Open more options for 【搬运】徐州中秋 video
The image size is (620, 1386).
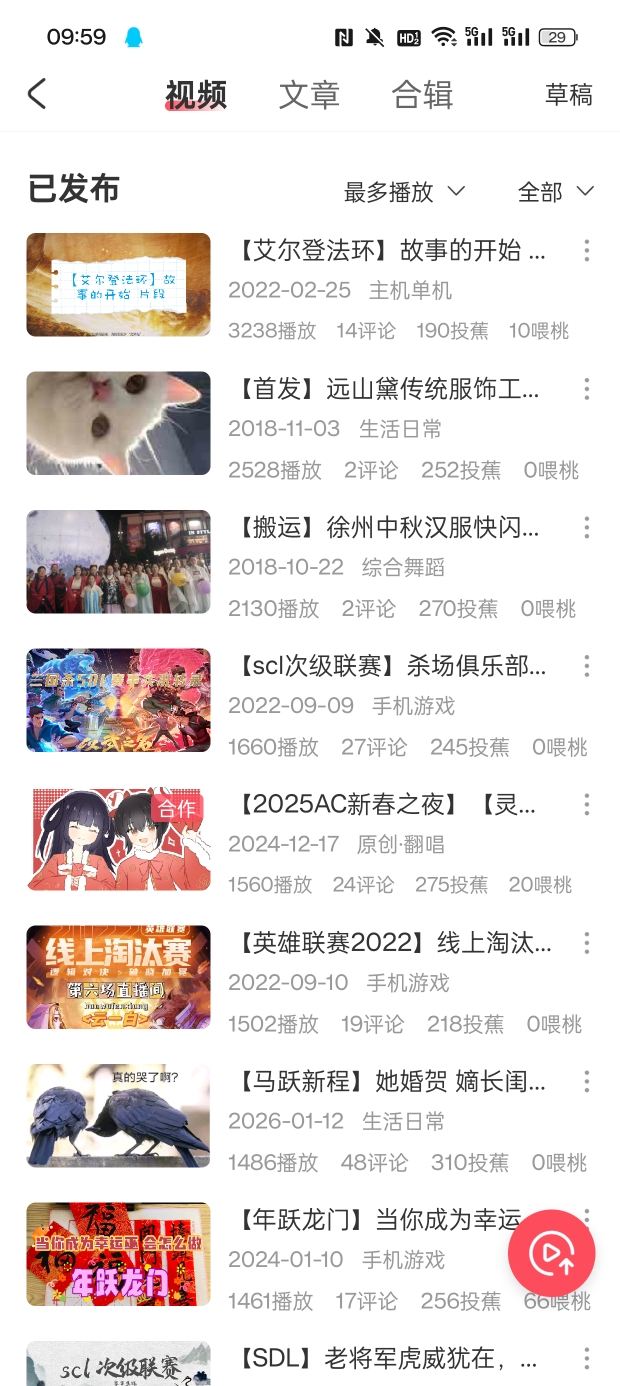coord(587,528)
